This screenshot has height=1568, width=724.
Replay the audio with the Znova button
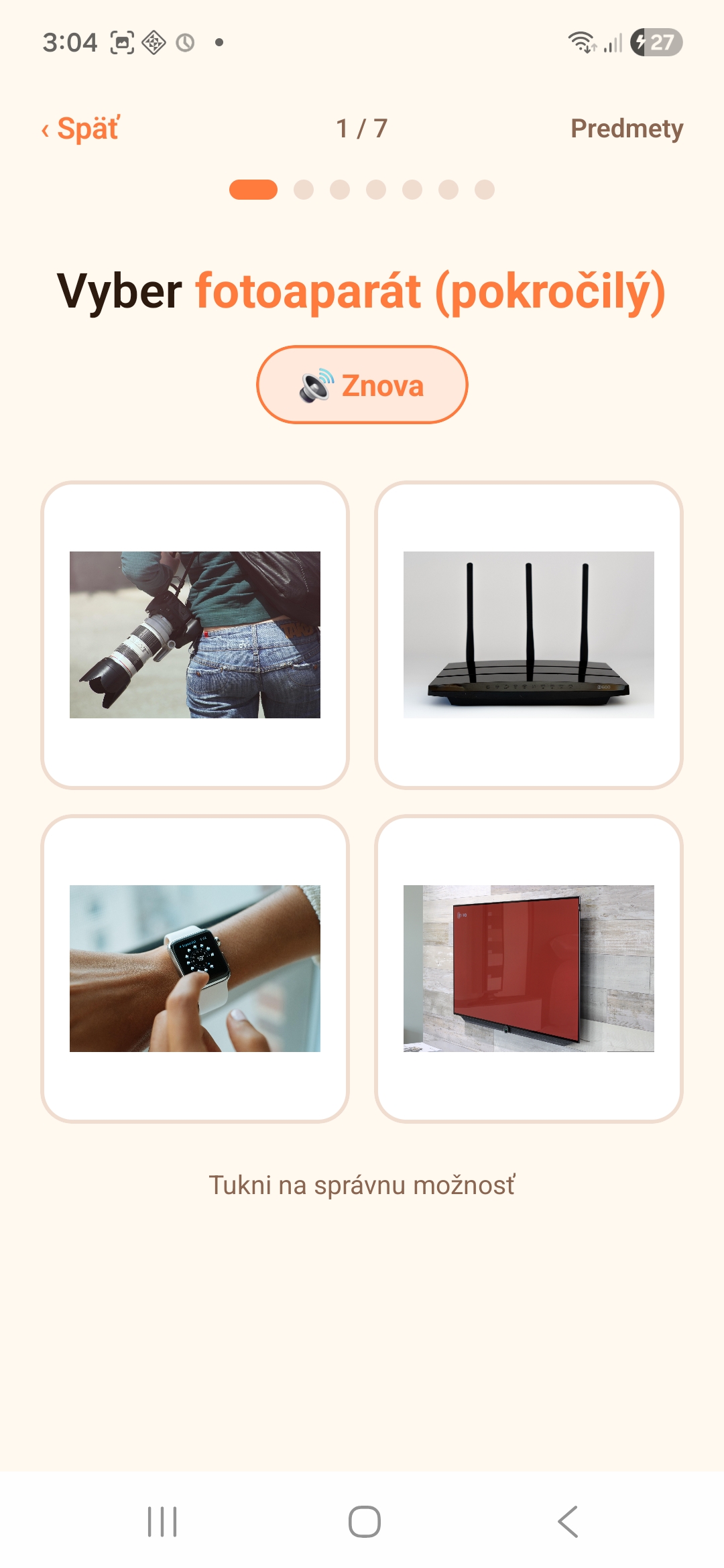(362, 385)
